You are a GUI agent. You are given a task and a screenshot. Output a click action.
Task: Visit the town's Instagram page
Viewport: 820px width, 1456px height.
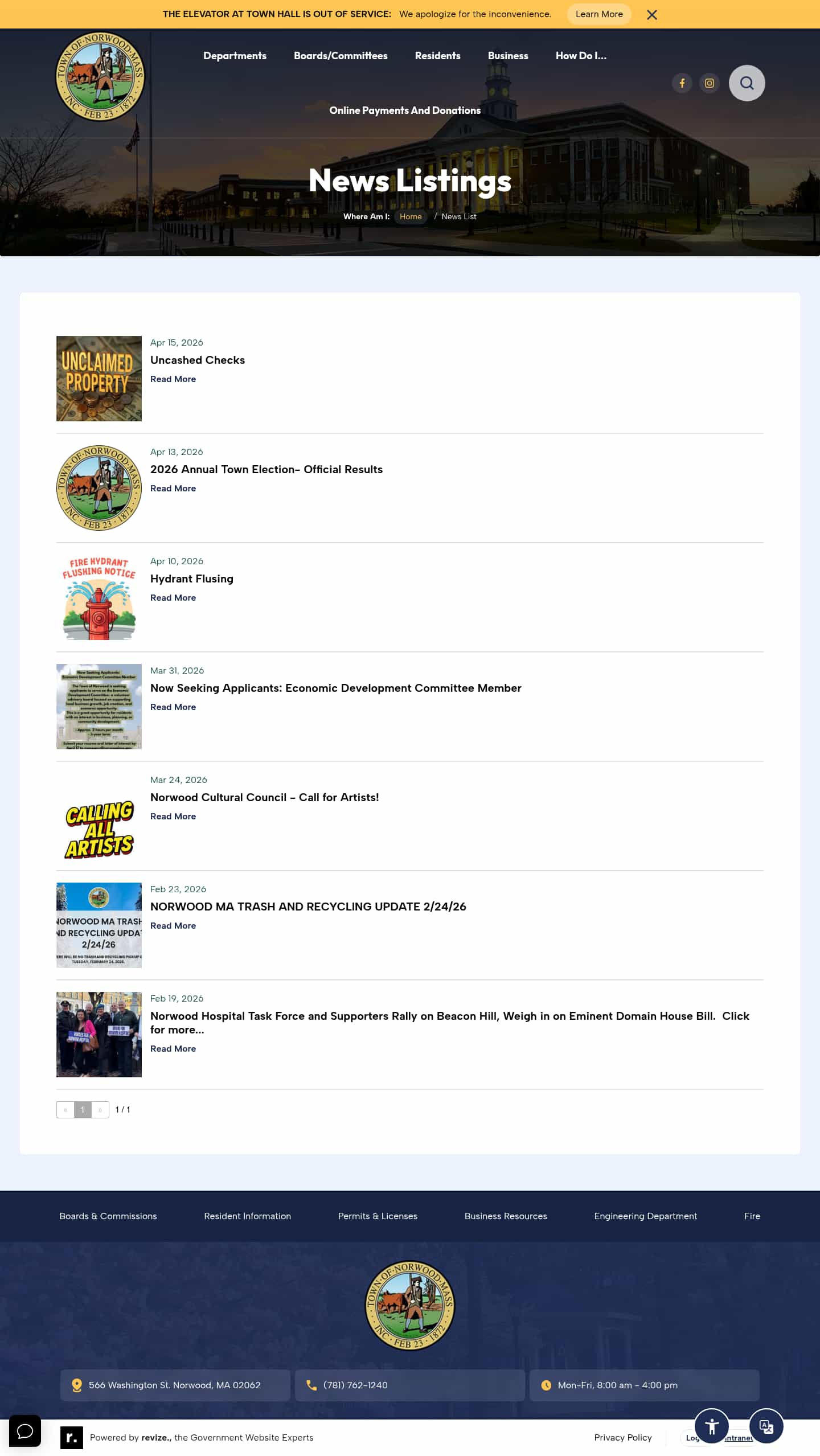[x=709, y=83]
